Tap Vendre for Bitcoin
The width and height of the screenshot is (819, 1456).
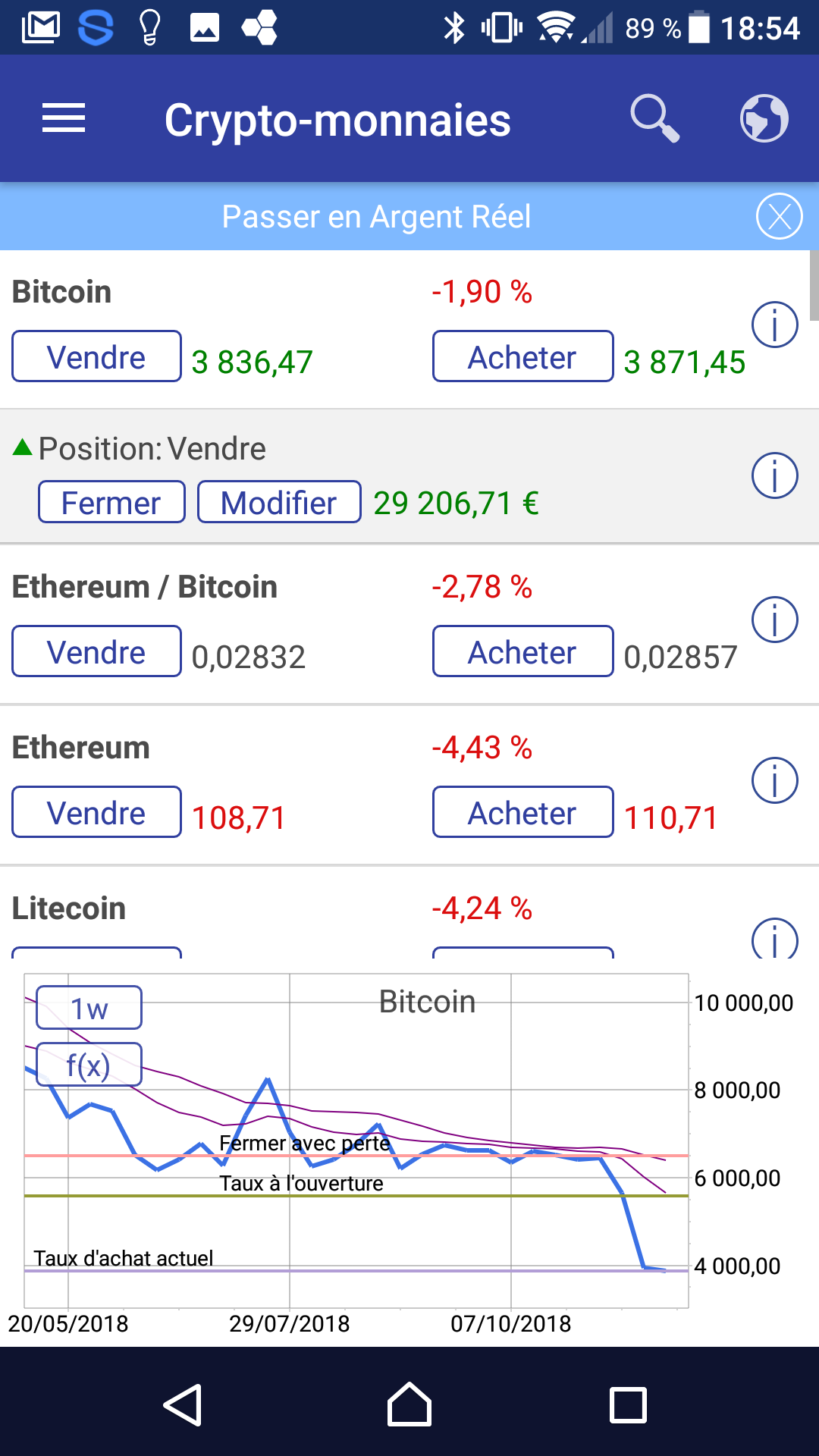pos(96,356)
